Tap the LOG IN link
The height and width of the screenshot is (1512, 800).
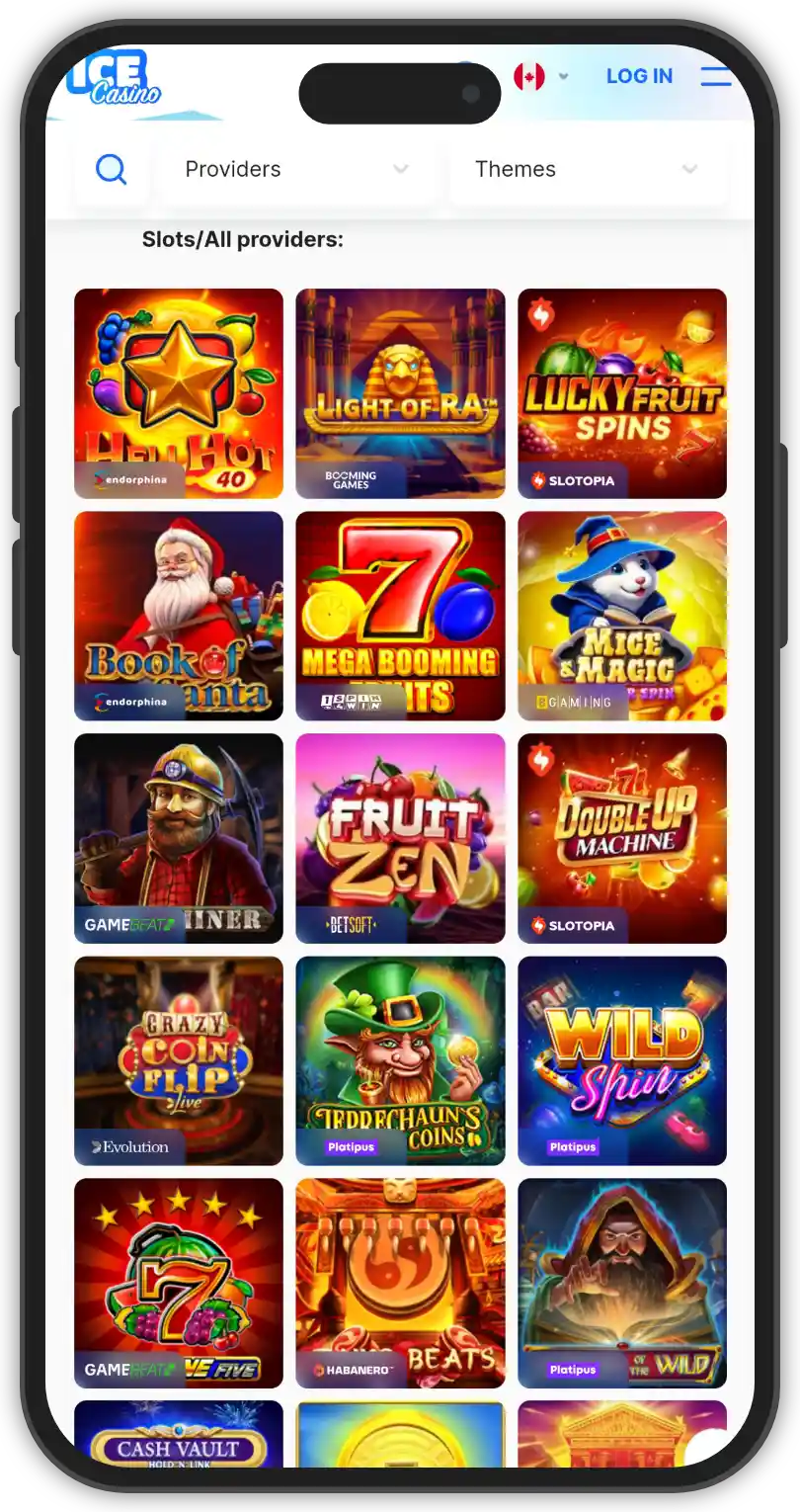click(x=639, y=76)
